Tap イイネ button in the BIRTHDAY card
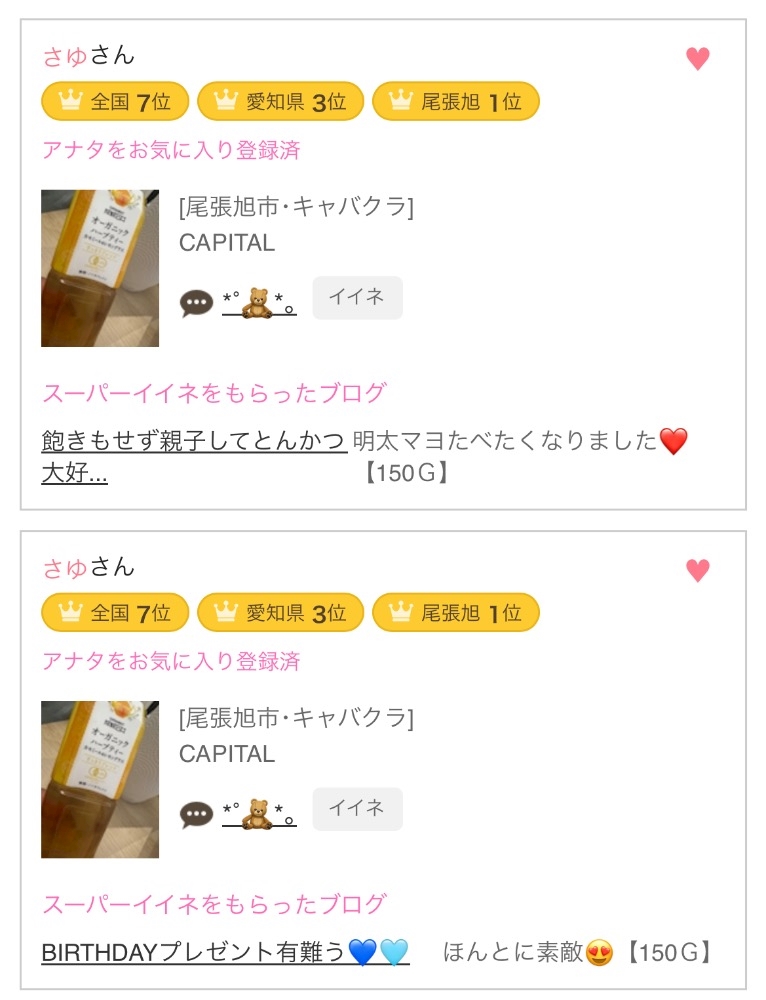This screenshot has width=766, height=1000. click(x=357, y=810)
